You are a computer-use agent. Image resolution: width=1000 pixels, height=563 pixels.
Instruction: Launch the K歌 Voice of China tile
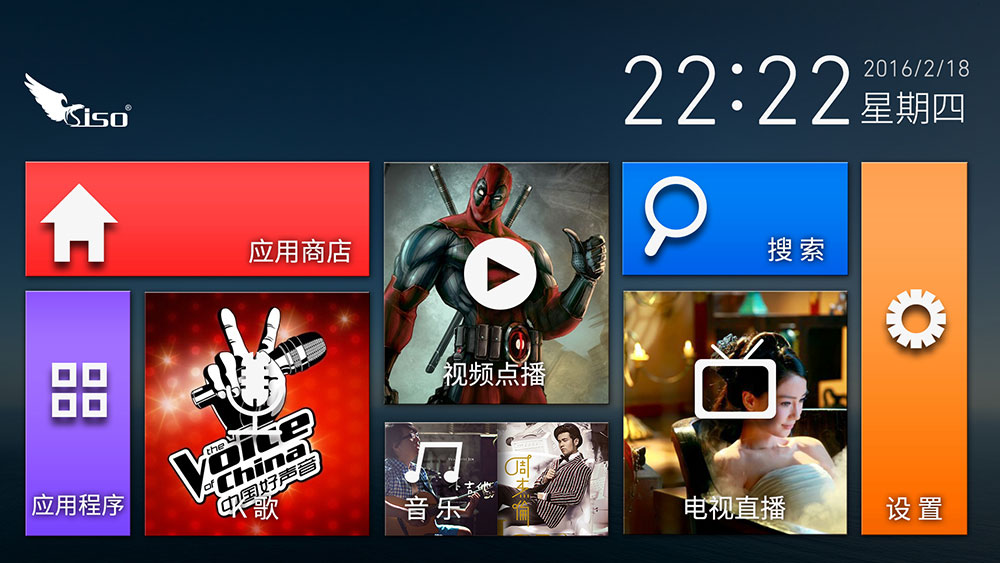tap(257, 413)
